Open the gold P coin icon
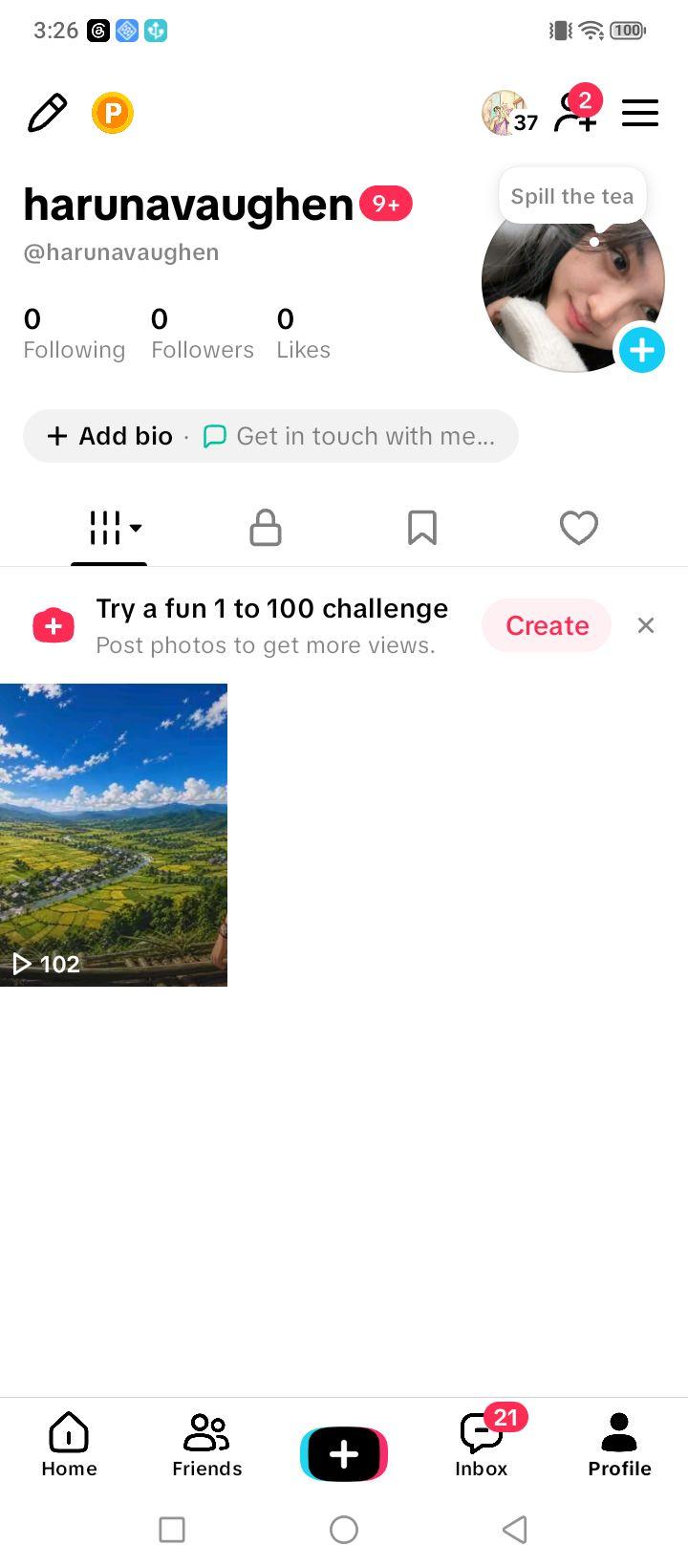Viewport: 688px width, 1568px height. click(x=113, y=114)
